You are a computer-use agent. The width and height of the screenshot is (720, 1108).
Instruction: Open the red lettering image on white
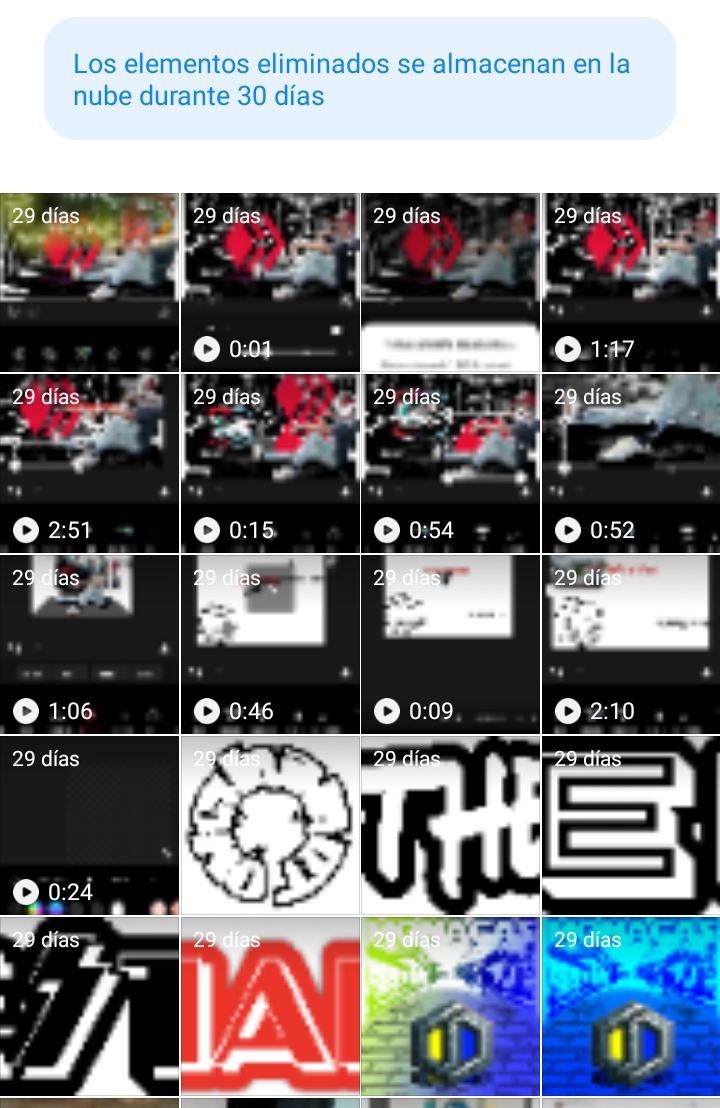tap(269, 1008)
